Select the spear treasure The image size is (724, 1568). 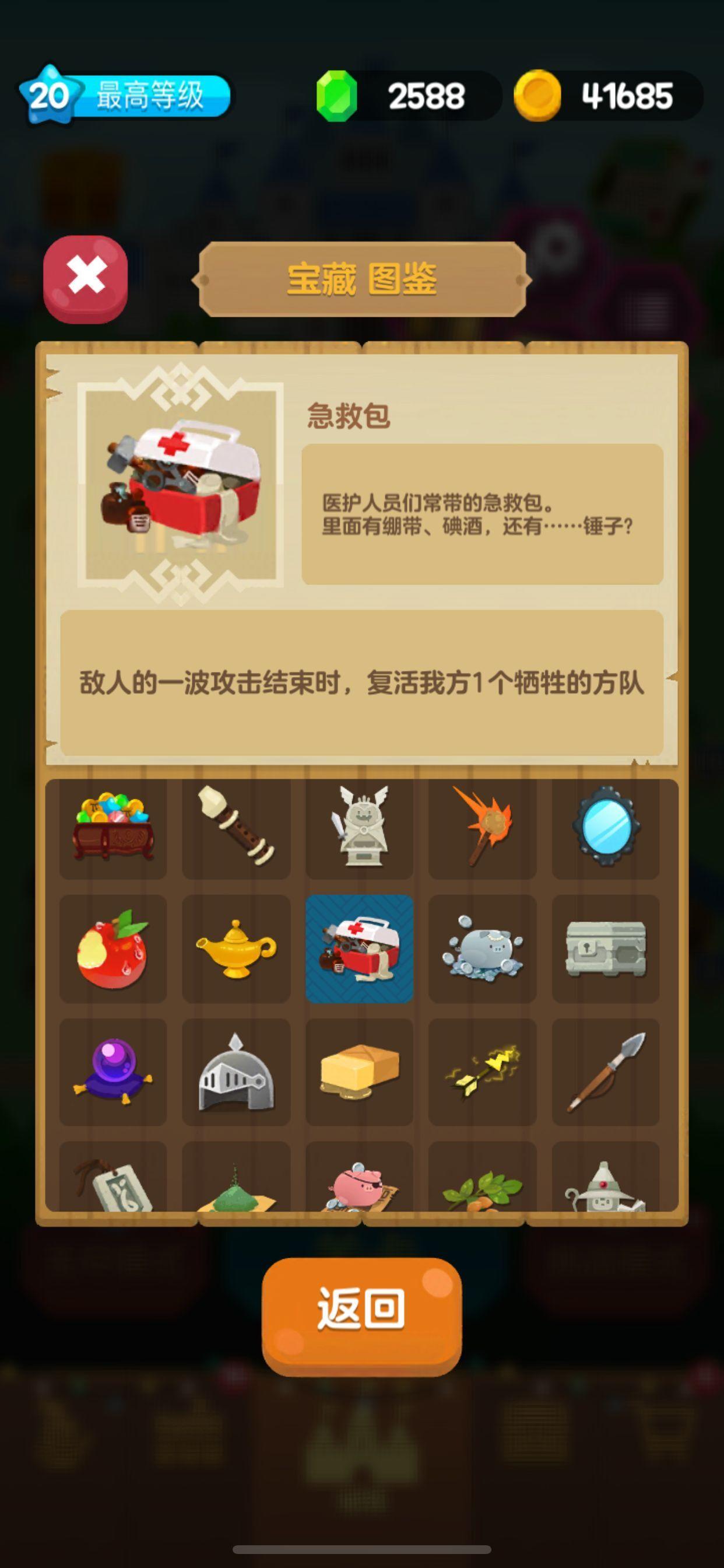click(x=605, y=1072)
